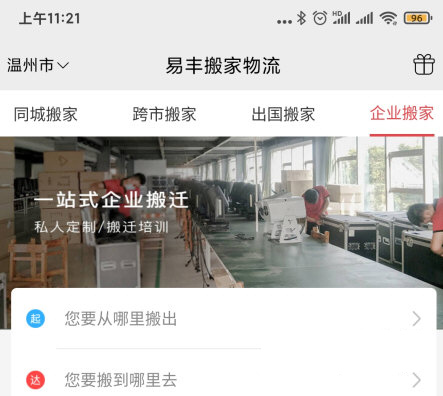Choose the destination 您要搬到哪里去
The width and height of the screenshot is (443, 396).
tap(224, 379)
